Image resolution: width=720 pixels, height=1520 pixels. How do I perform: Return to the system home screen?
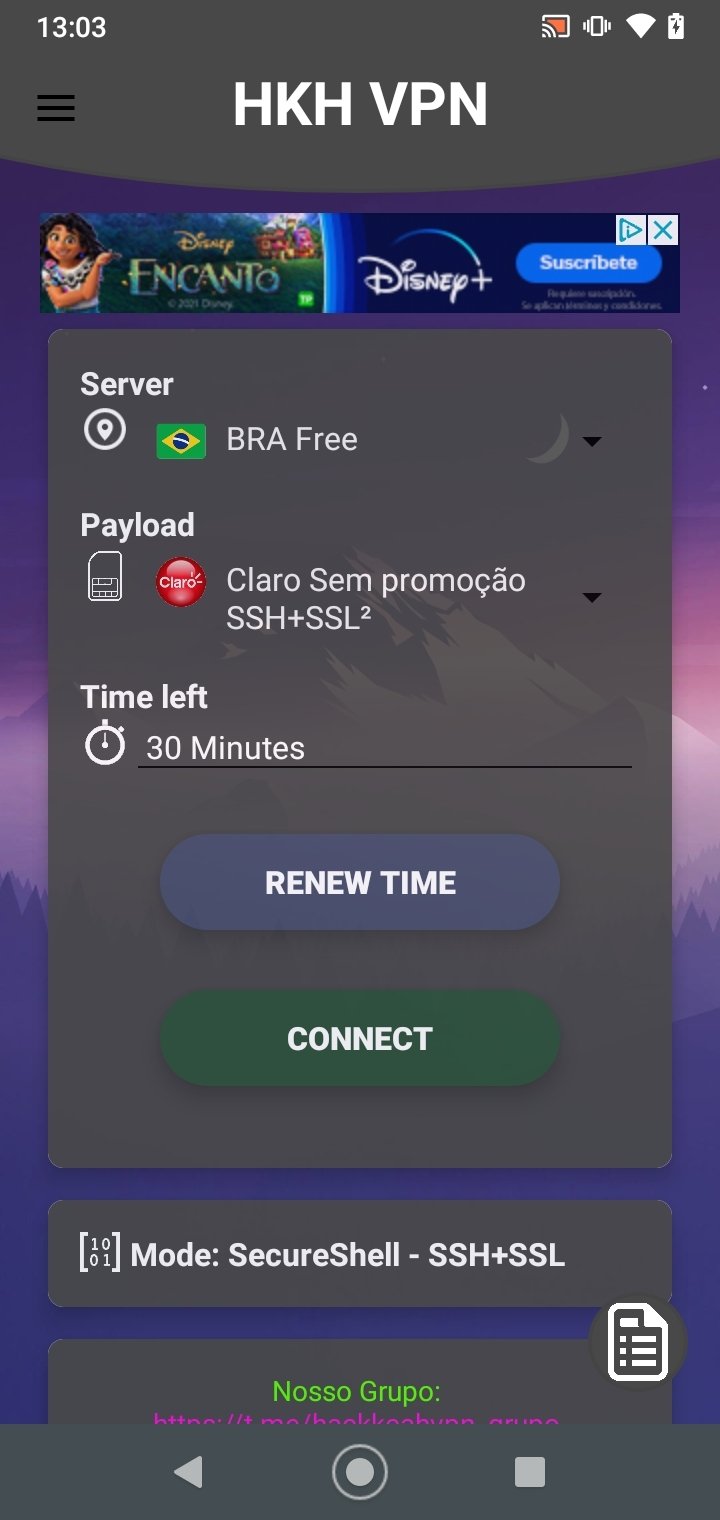(x=360, y=1472)
